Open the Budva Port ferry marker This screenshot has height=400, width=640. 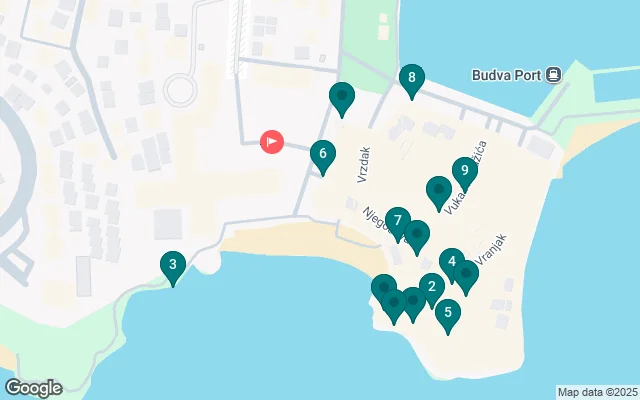click(553, 75)
